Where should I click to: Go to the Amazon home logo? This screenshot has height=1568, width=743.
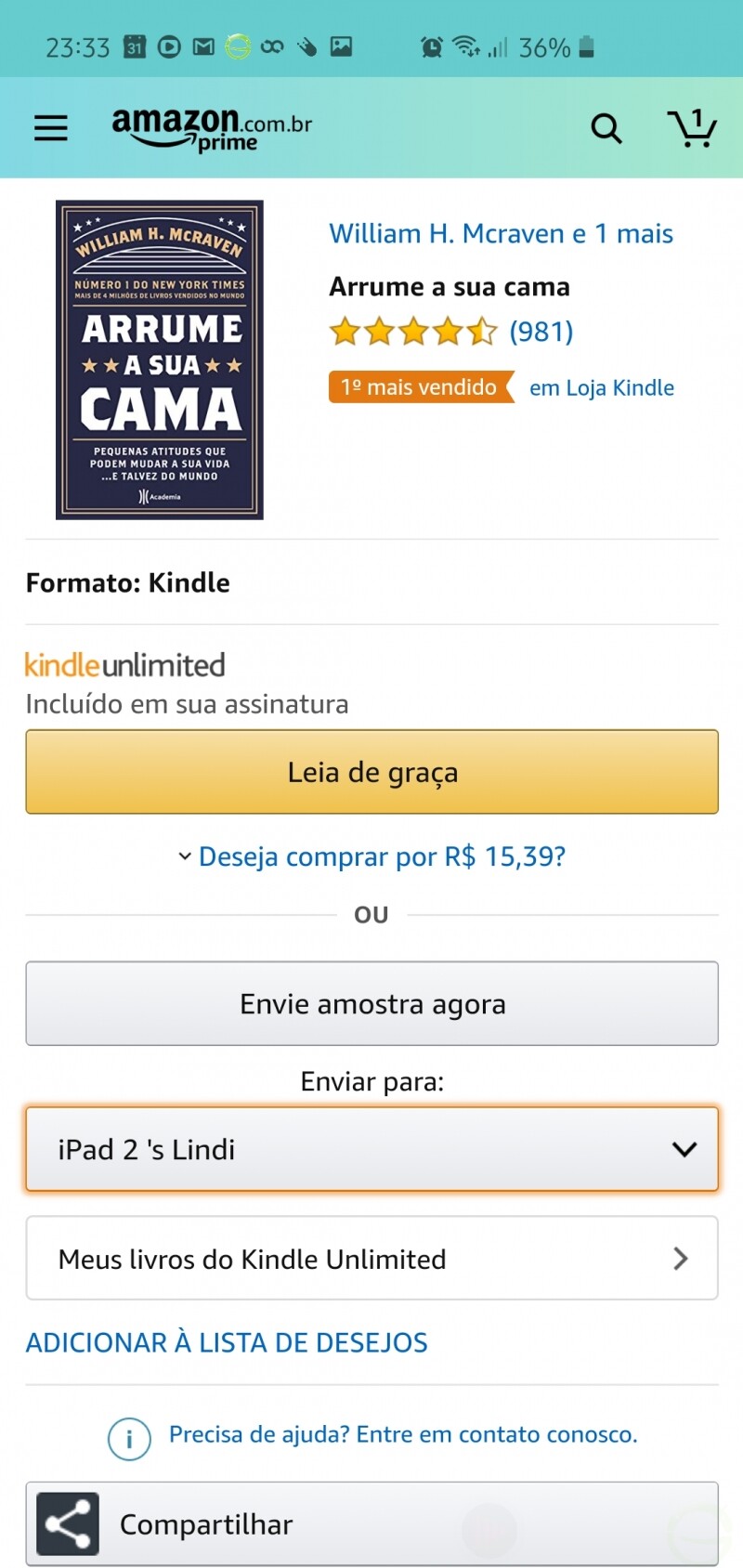[x=212, y=128]
